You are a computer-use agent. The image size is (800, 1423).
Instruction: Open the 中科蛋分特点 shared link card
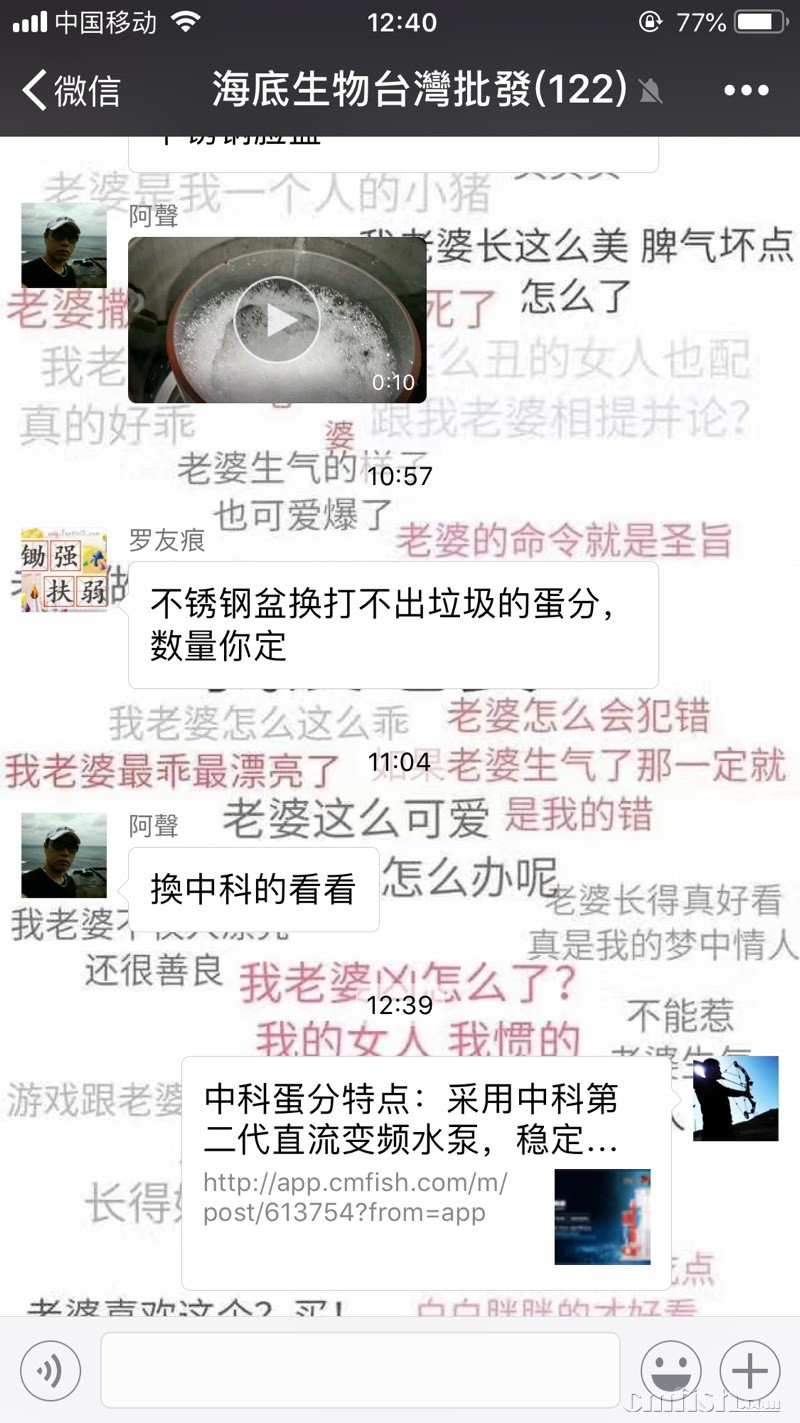pos(426,1172)
